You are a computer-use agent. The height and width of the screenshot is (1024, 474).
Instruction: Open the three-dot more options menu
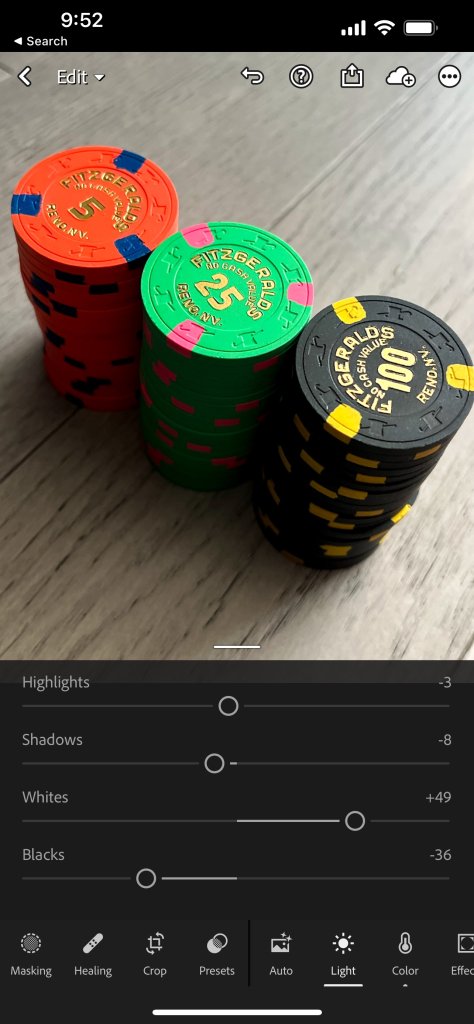(450, 77)
